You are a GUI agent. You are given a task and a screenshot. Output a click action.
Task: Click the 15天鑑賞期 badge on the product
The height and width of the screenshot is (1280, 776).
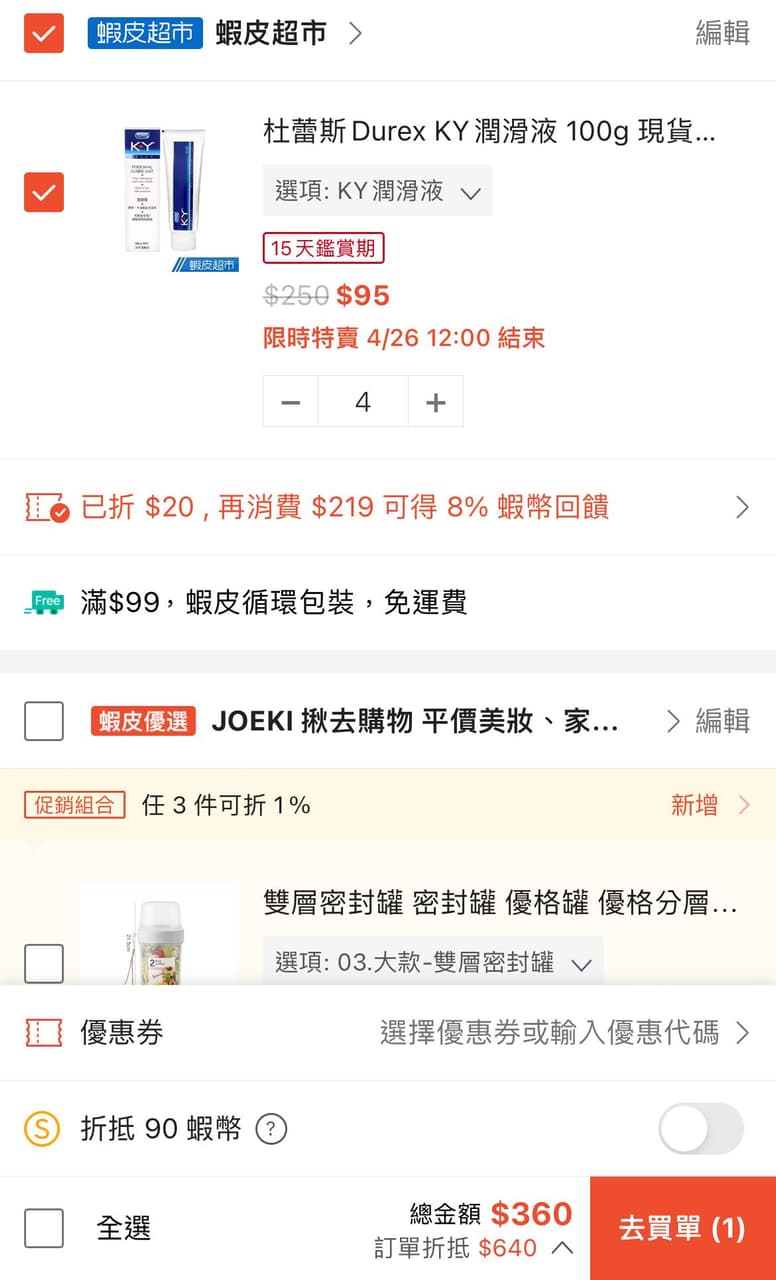pyautogui.click(x=322, y=248)
